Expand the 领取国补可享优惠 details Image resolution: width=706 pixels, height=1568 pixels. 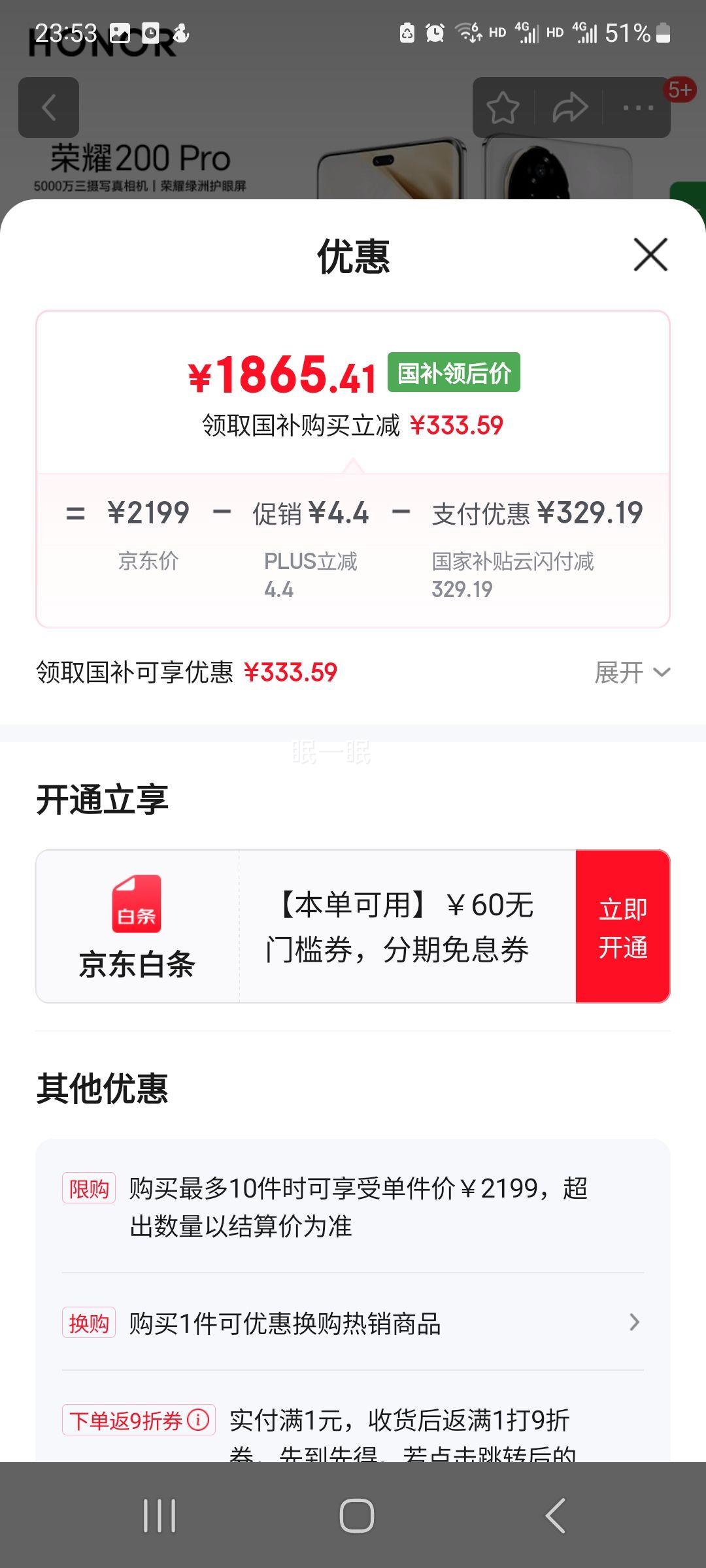tap(632, 672)
